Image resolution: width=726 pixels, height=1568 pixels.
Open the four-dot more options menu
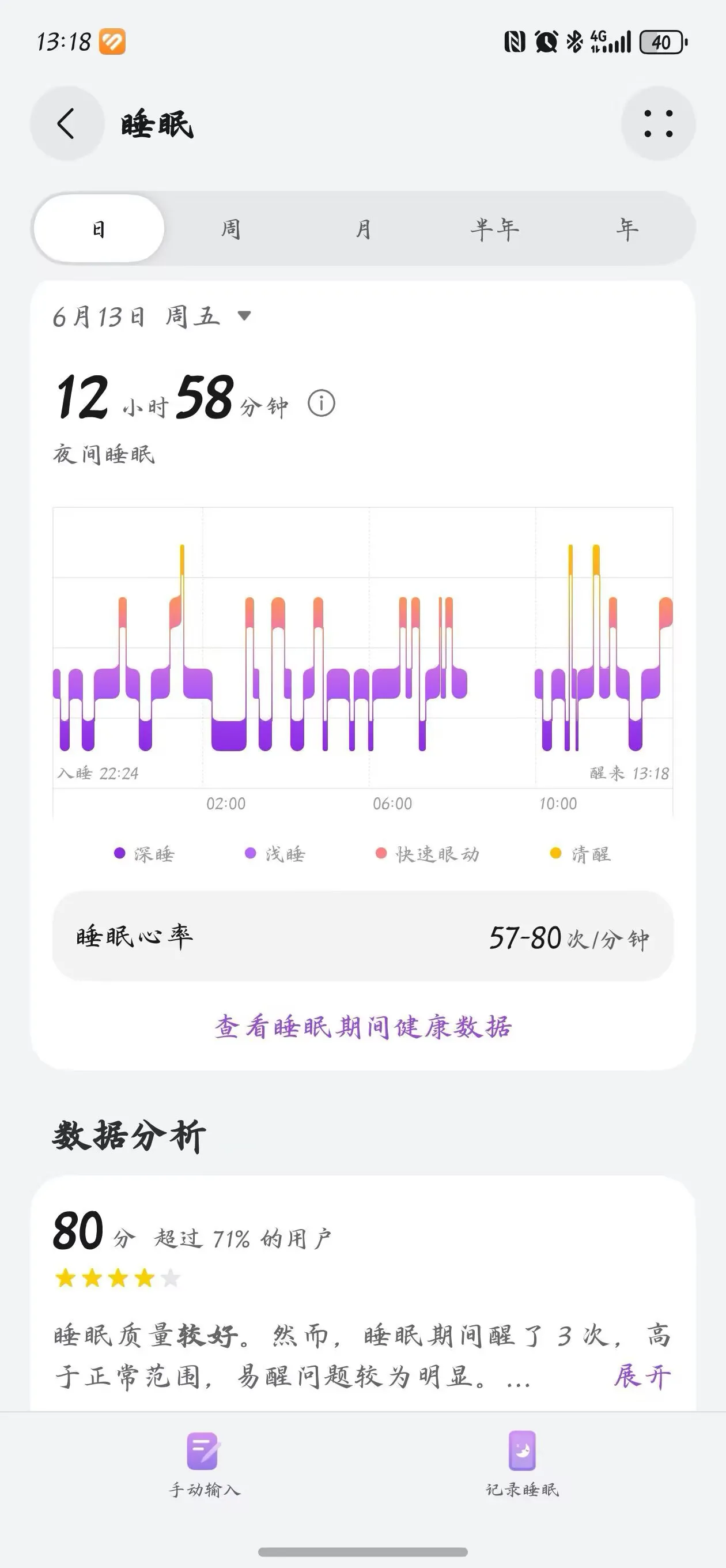[x=658, y=124]
